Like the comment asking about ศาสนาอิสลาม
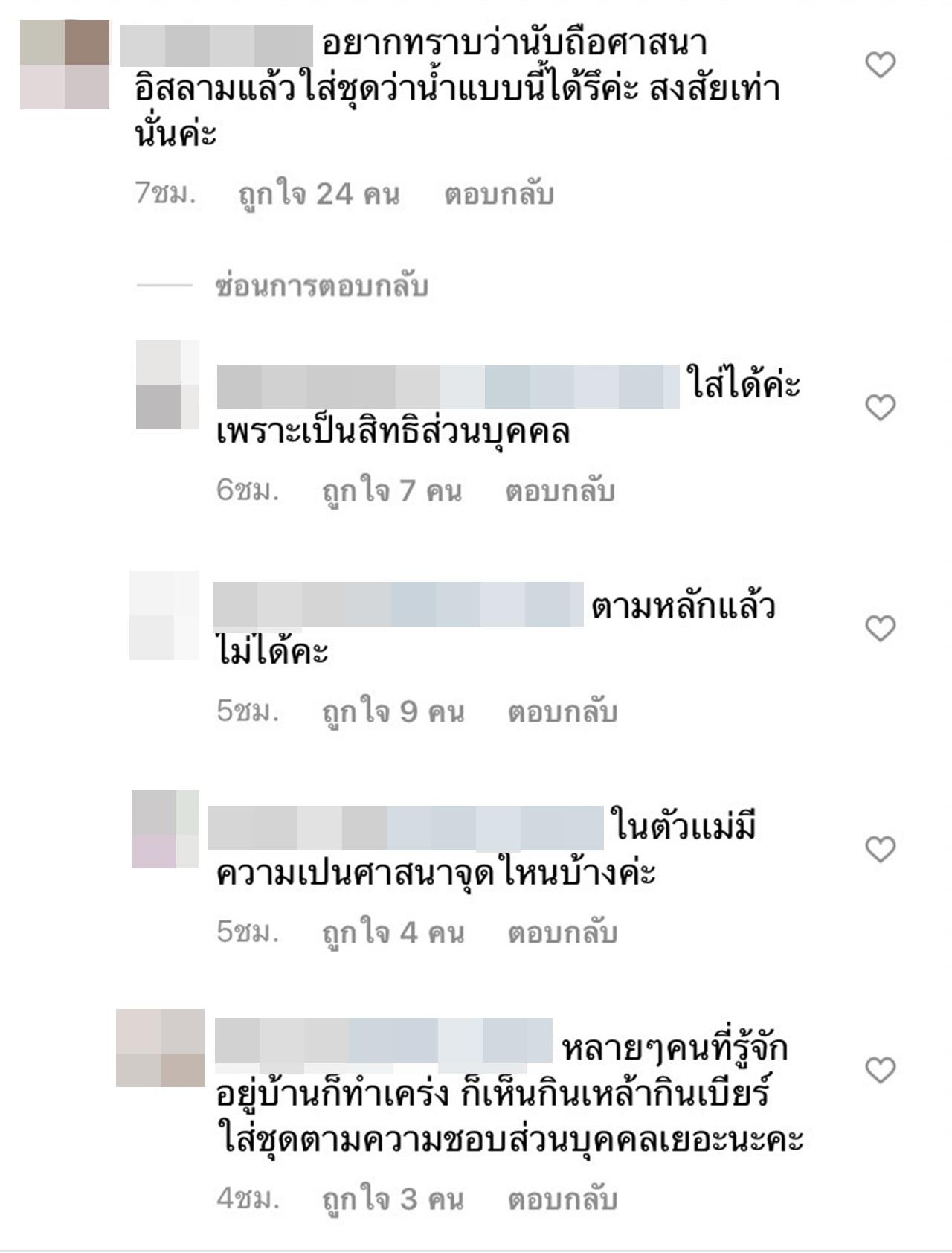Screen dimensions: 952x1253 click(880, 65)
